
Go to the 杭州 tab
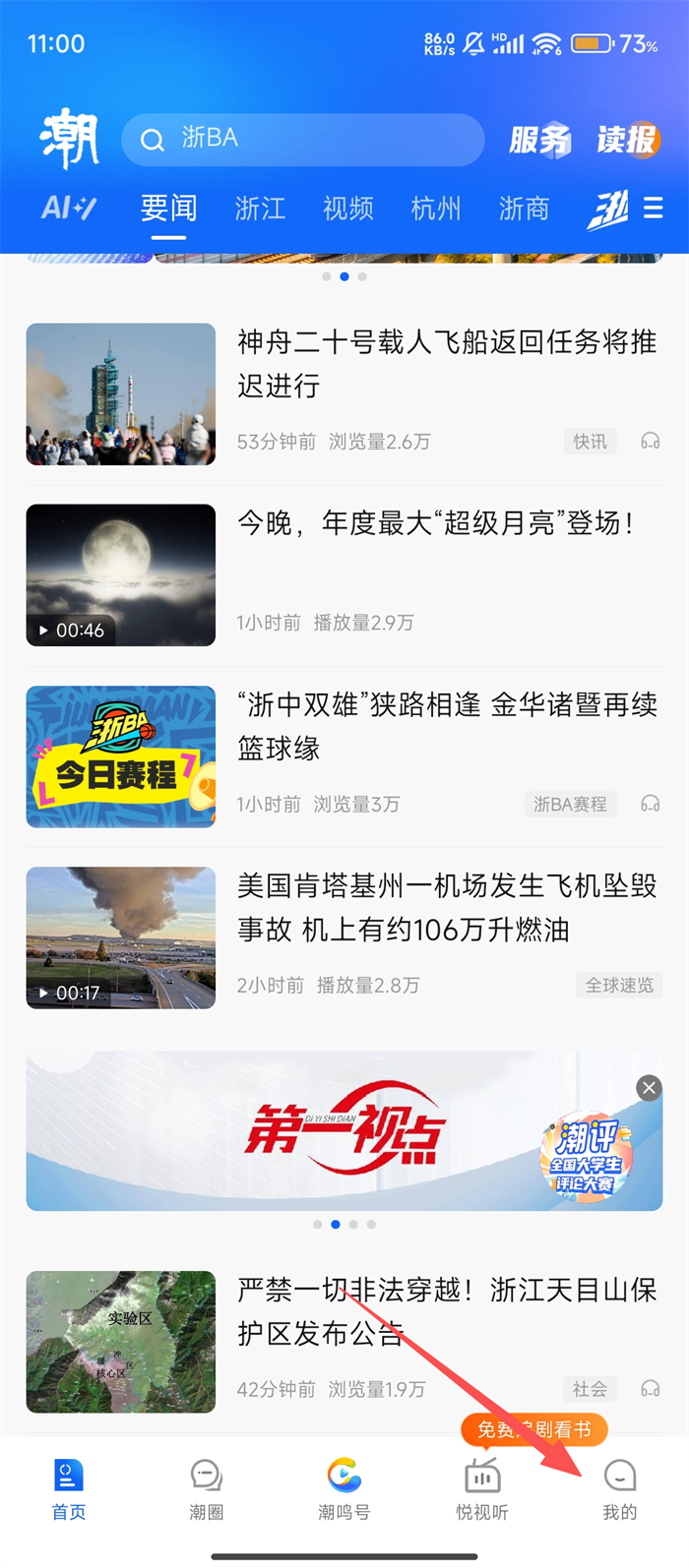pyautogui.click(x=435, y=209)
